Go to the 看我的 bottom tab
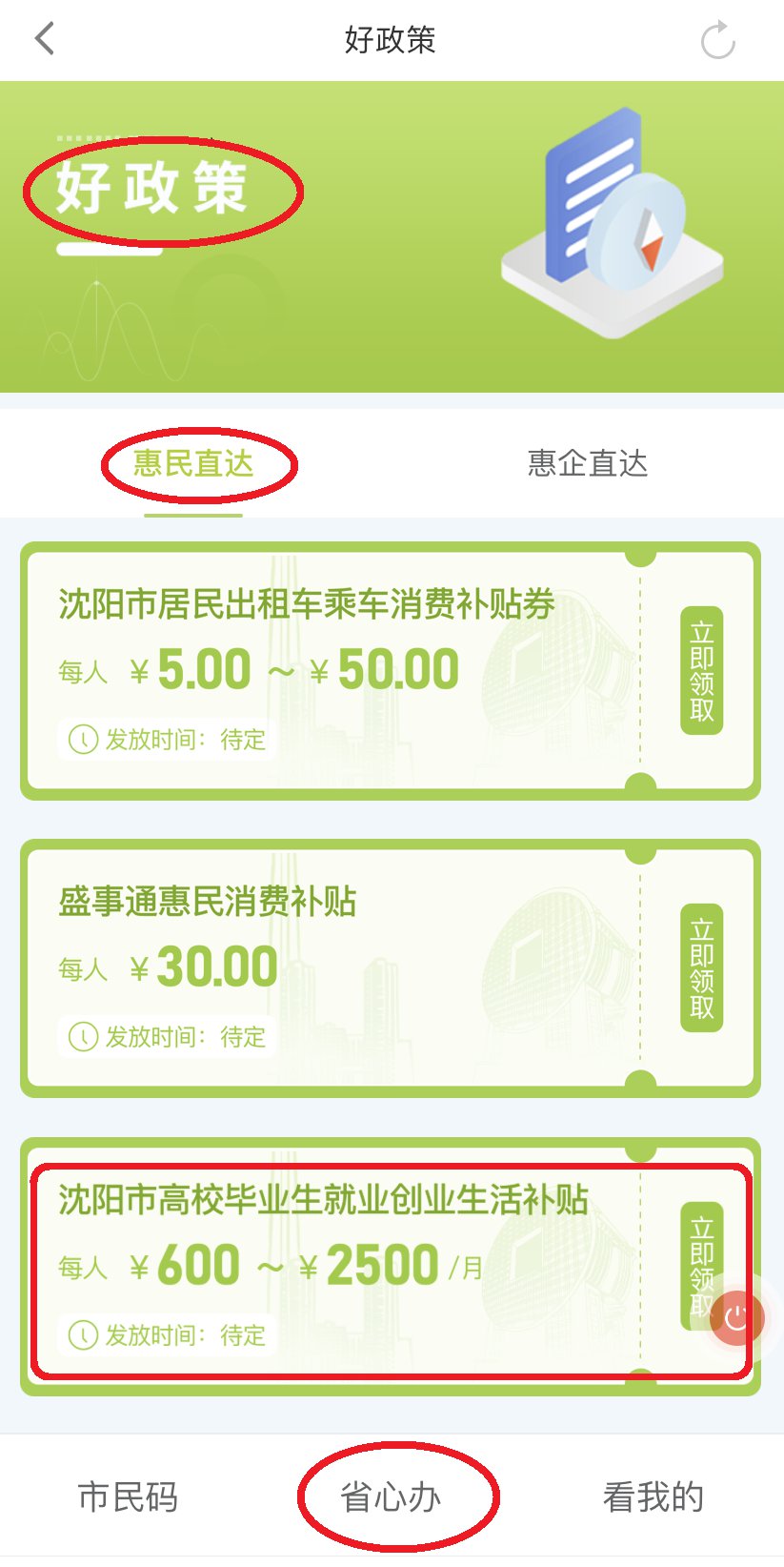The width and height of the screenshot is (784, 1567). coord(653,1497)
